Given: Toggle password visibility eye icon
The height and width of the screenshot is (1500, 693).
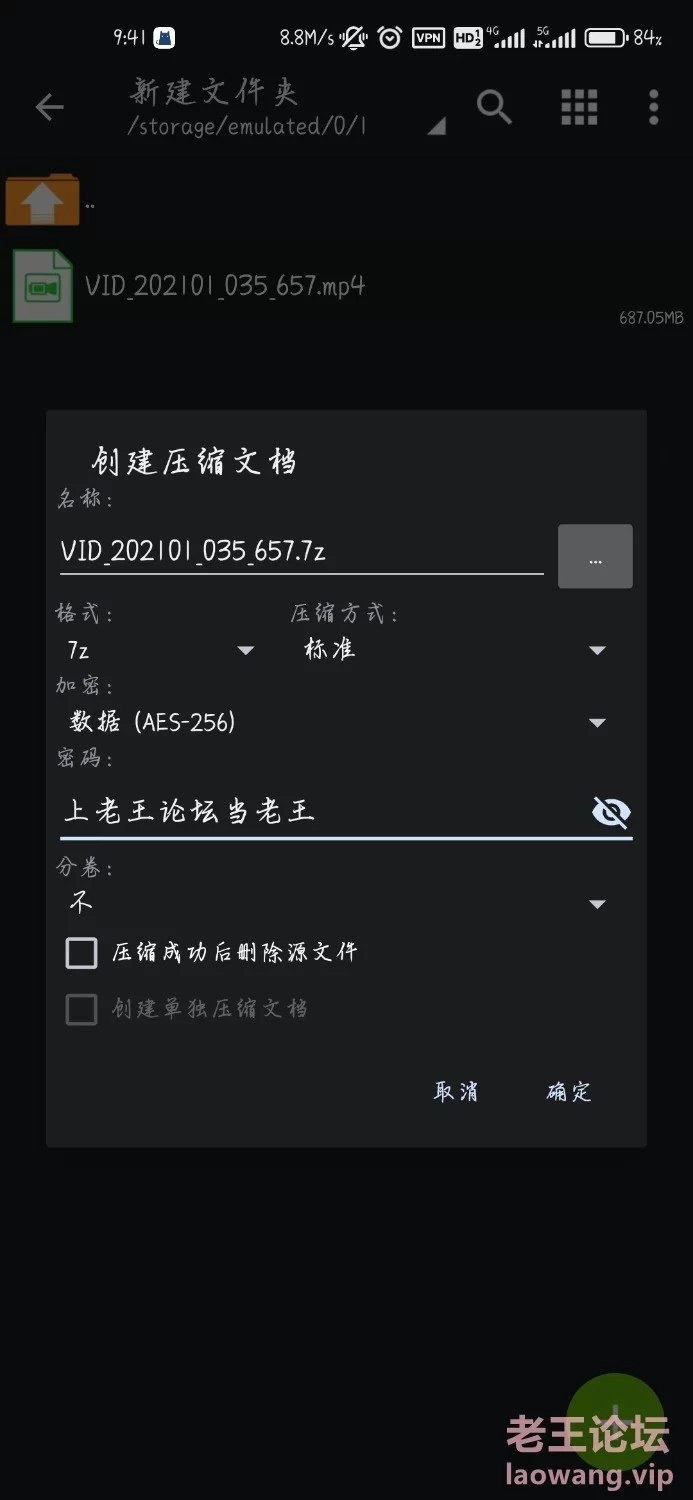Looking at the screenshot, I should coord(611,812).
